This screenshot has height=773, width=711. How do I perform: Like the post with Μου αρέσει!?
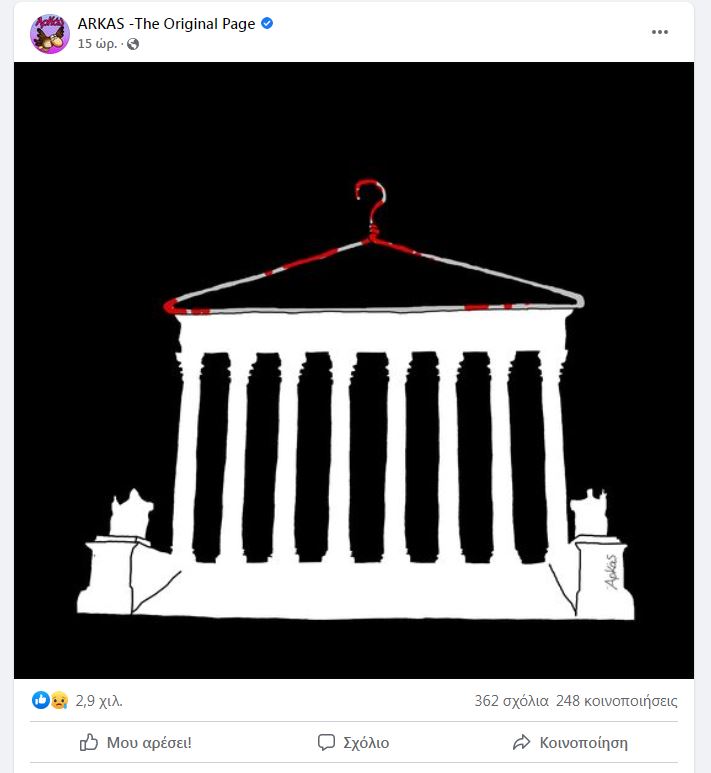tap(135, 743)
